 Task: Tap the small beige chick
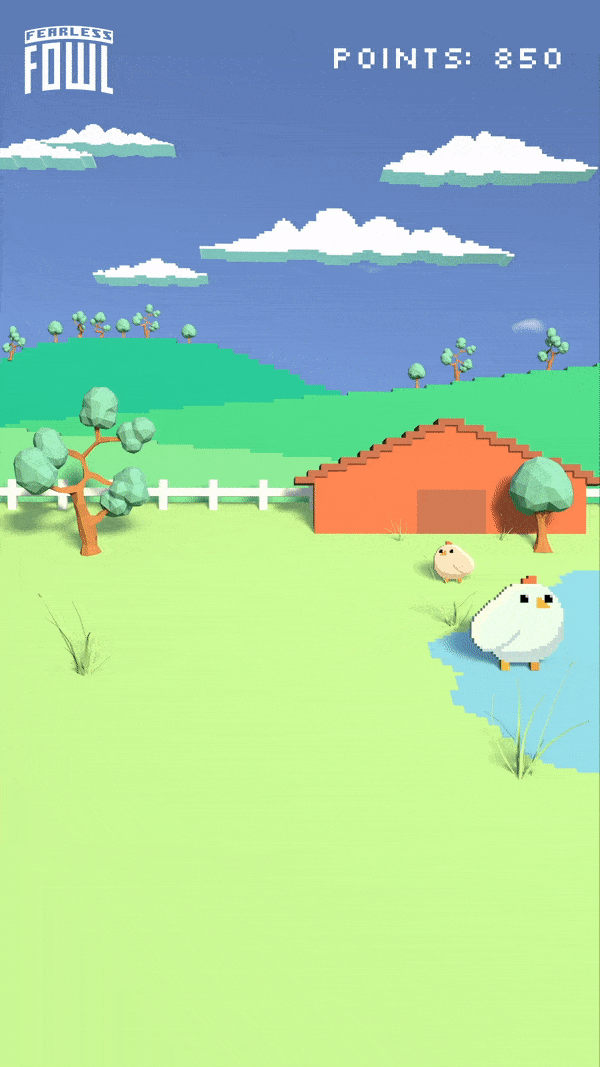coord(452,562)
